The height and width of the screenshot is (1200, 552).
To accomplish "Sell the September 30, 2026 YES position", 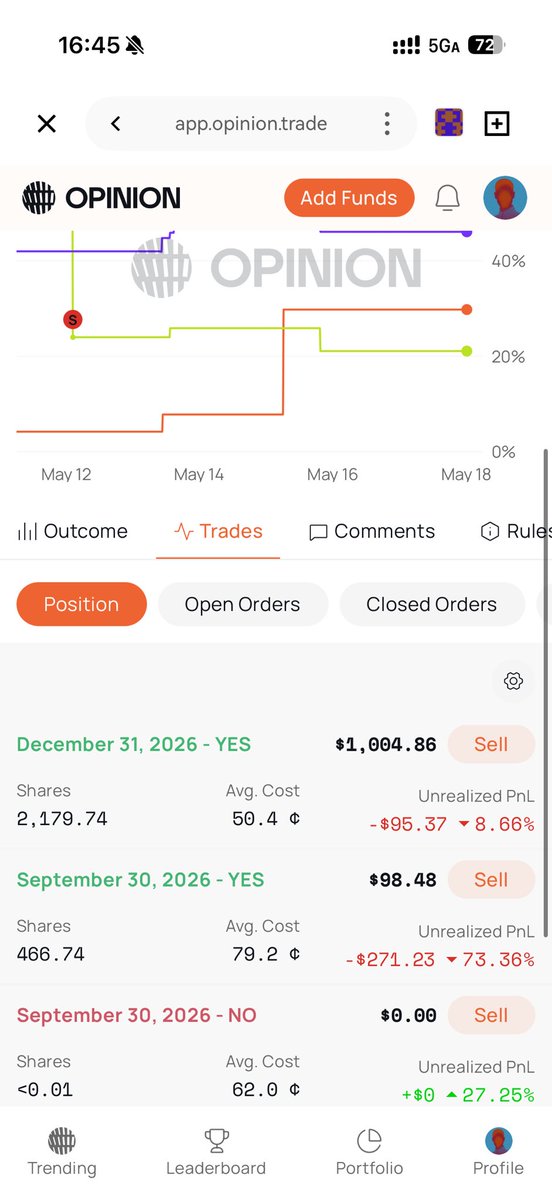I will pos(491,879).
